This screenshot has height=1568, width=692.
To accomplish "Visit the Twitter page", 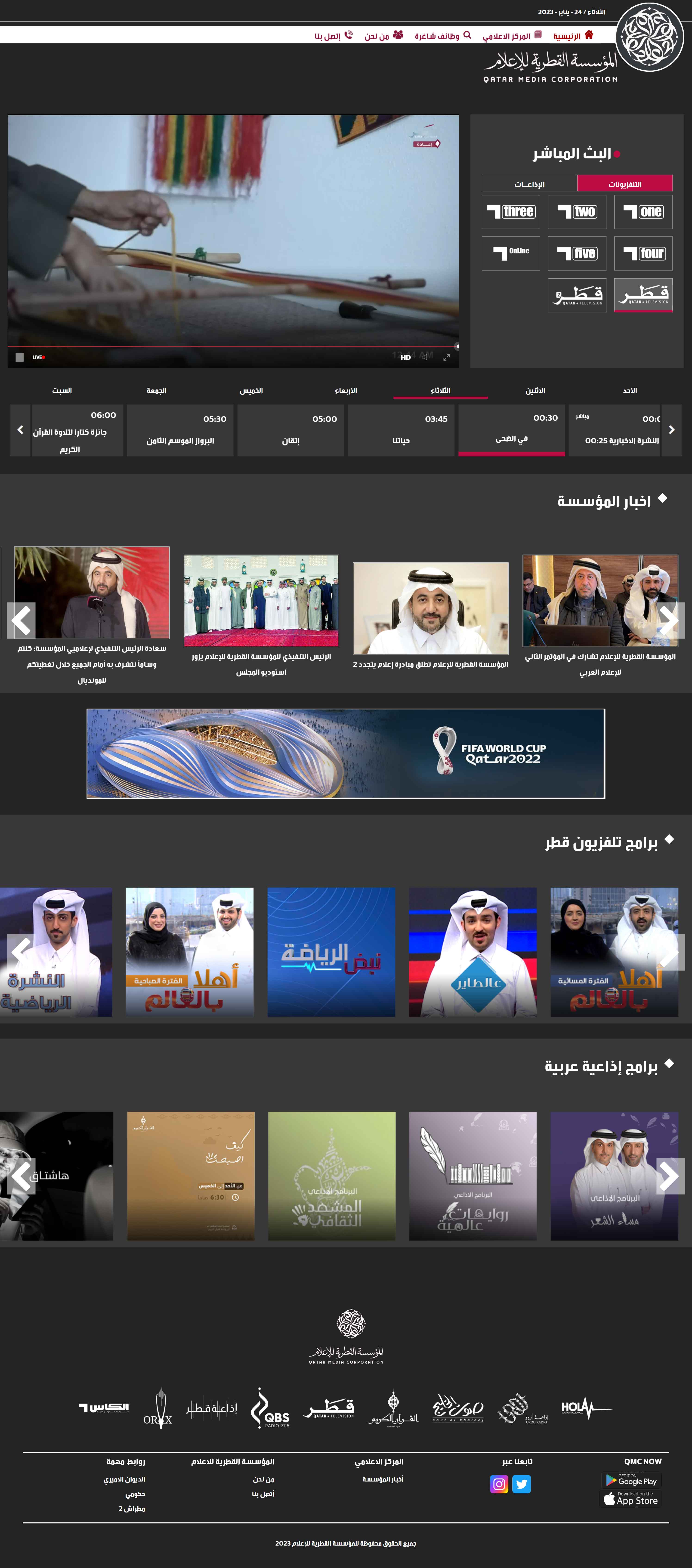I will 521,1484.
